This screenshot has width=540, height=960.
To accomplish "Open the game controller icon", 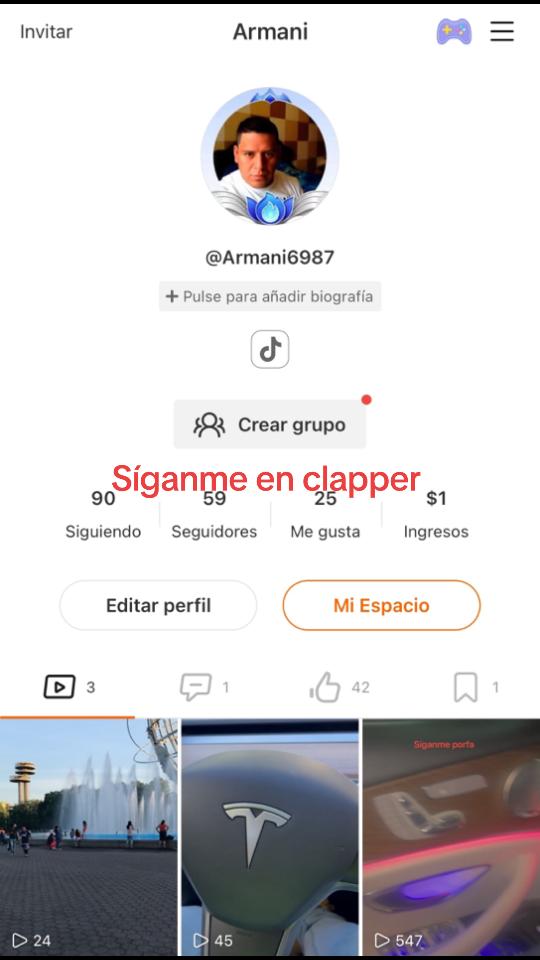I will coord(454,31).
